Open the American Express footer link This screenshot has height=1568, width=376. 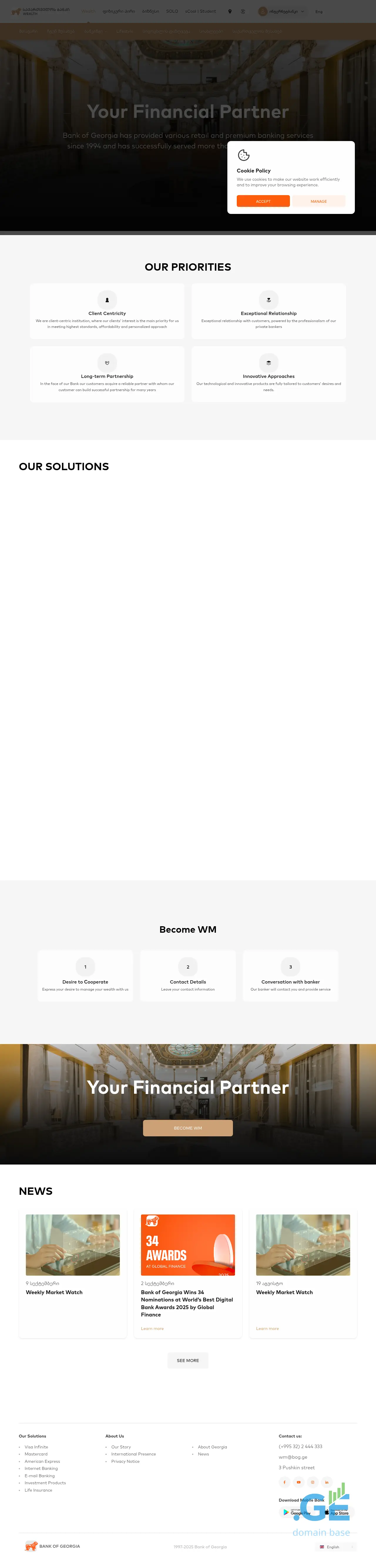pyautogui.click(x=42, y=1462)
